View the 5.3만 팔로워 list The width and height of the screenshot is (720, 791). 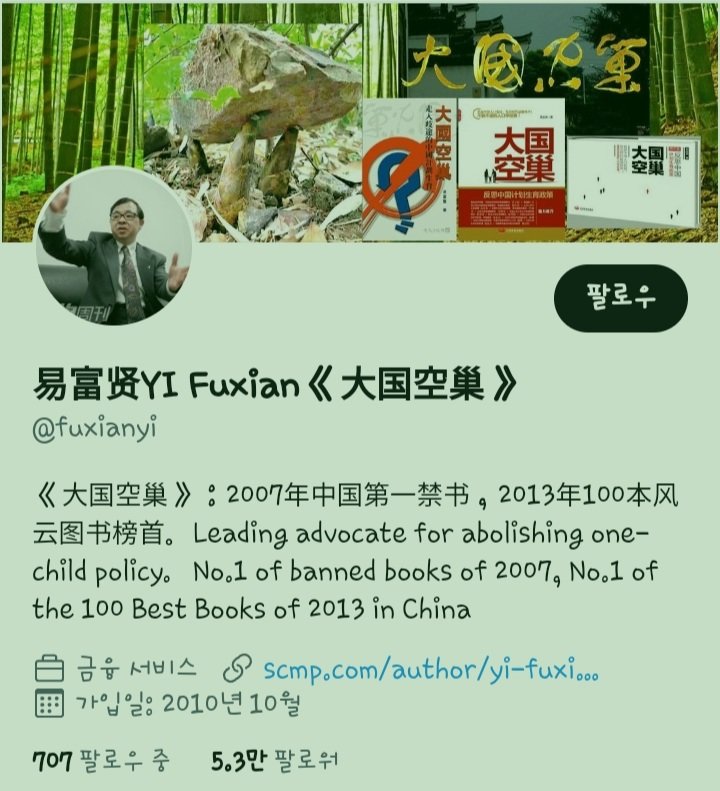[275, 761]
